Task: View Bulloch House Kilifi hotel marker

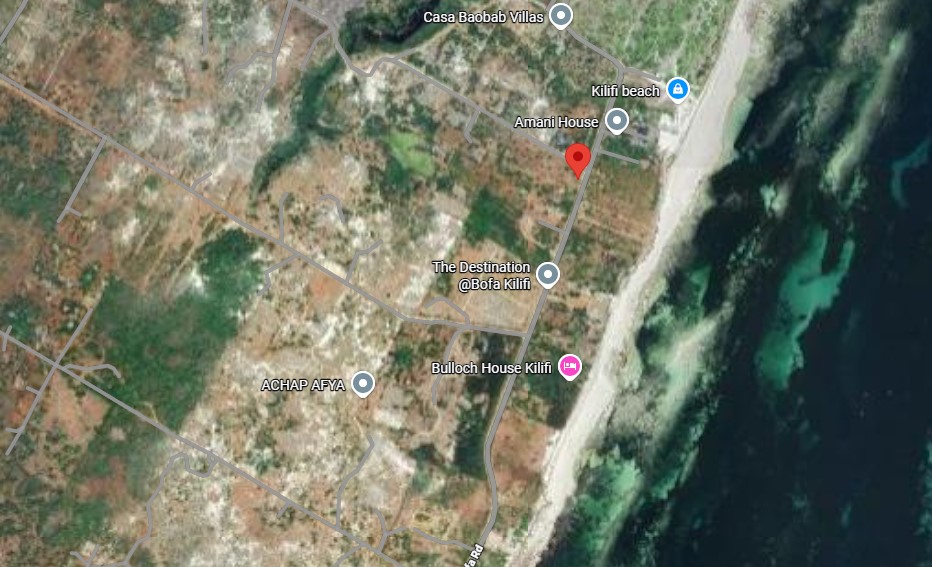Action: 569,367
